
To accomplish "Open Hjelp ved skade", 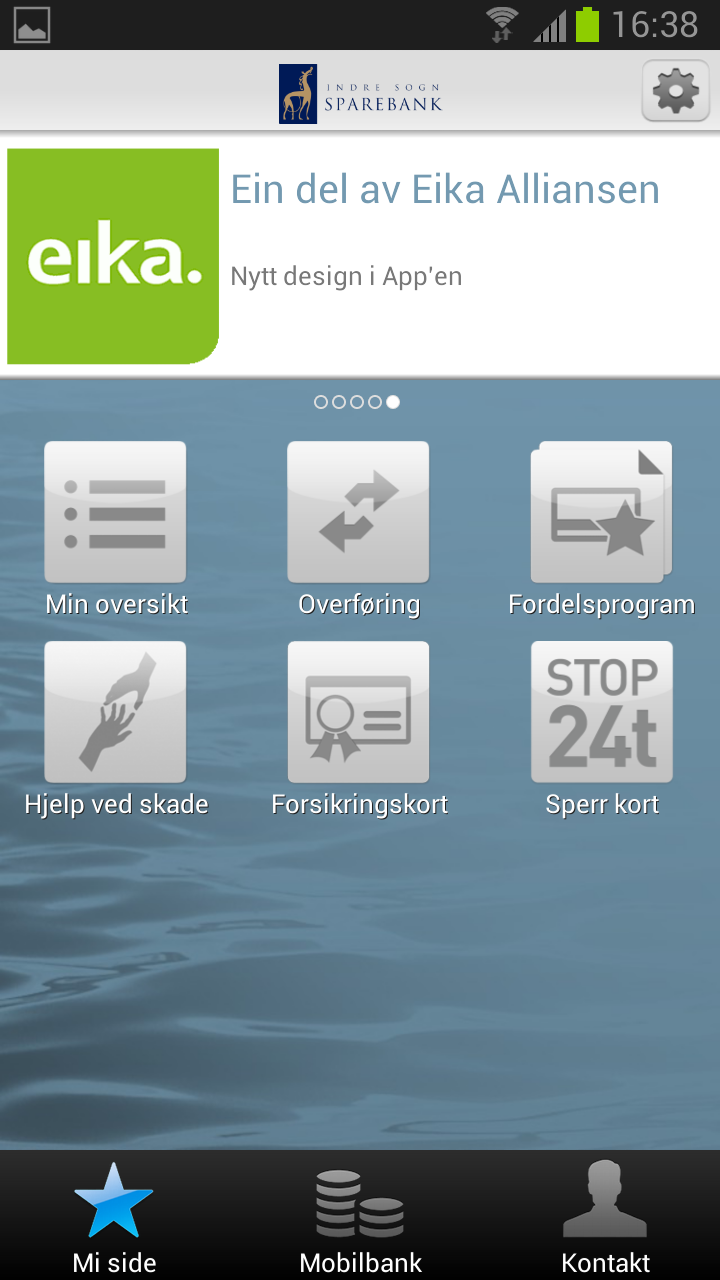I will [x=115, y=729].
